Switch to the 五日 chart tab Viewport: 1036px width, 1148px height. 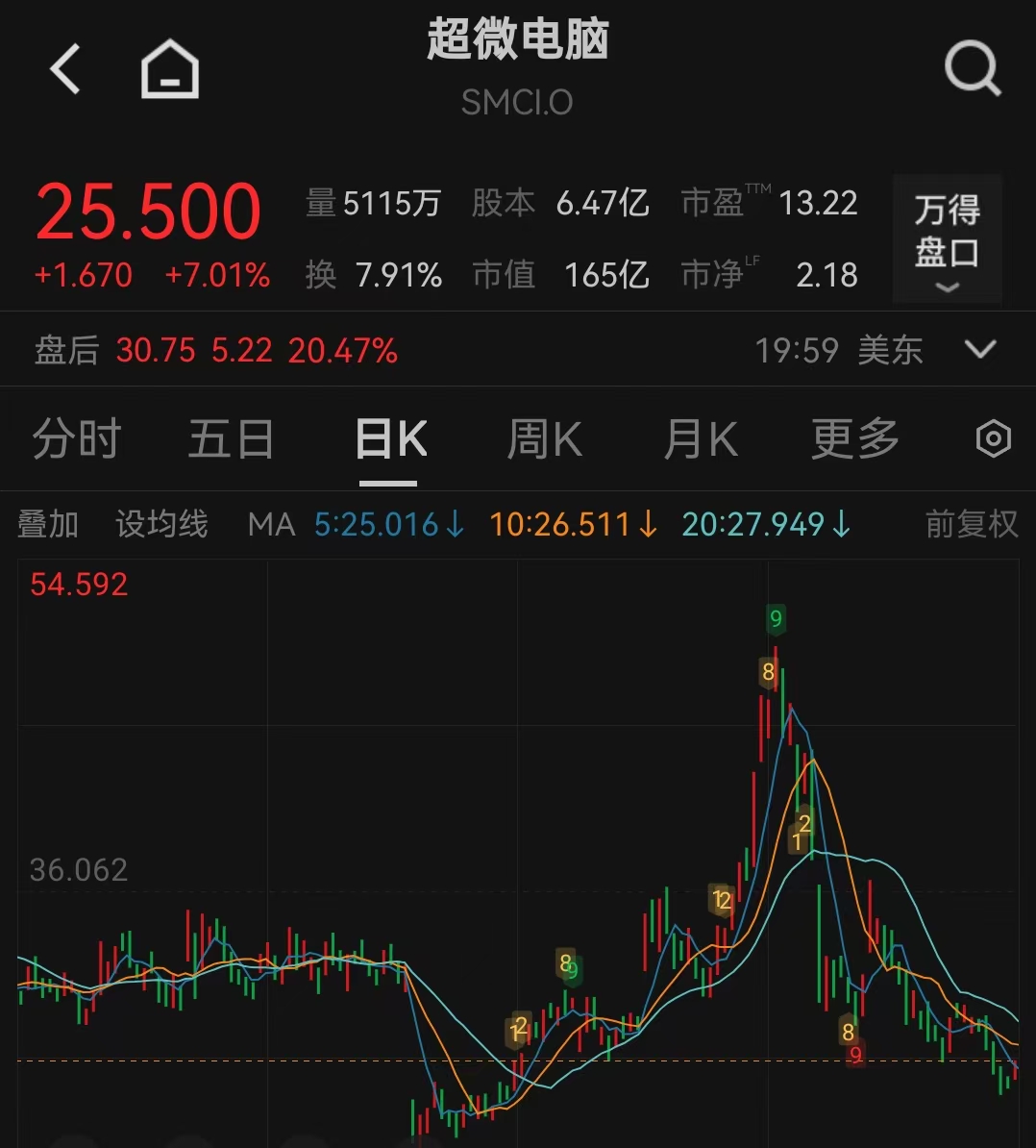tap(232, 438)
